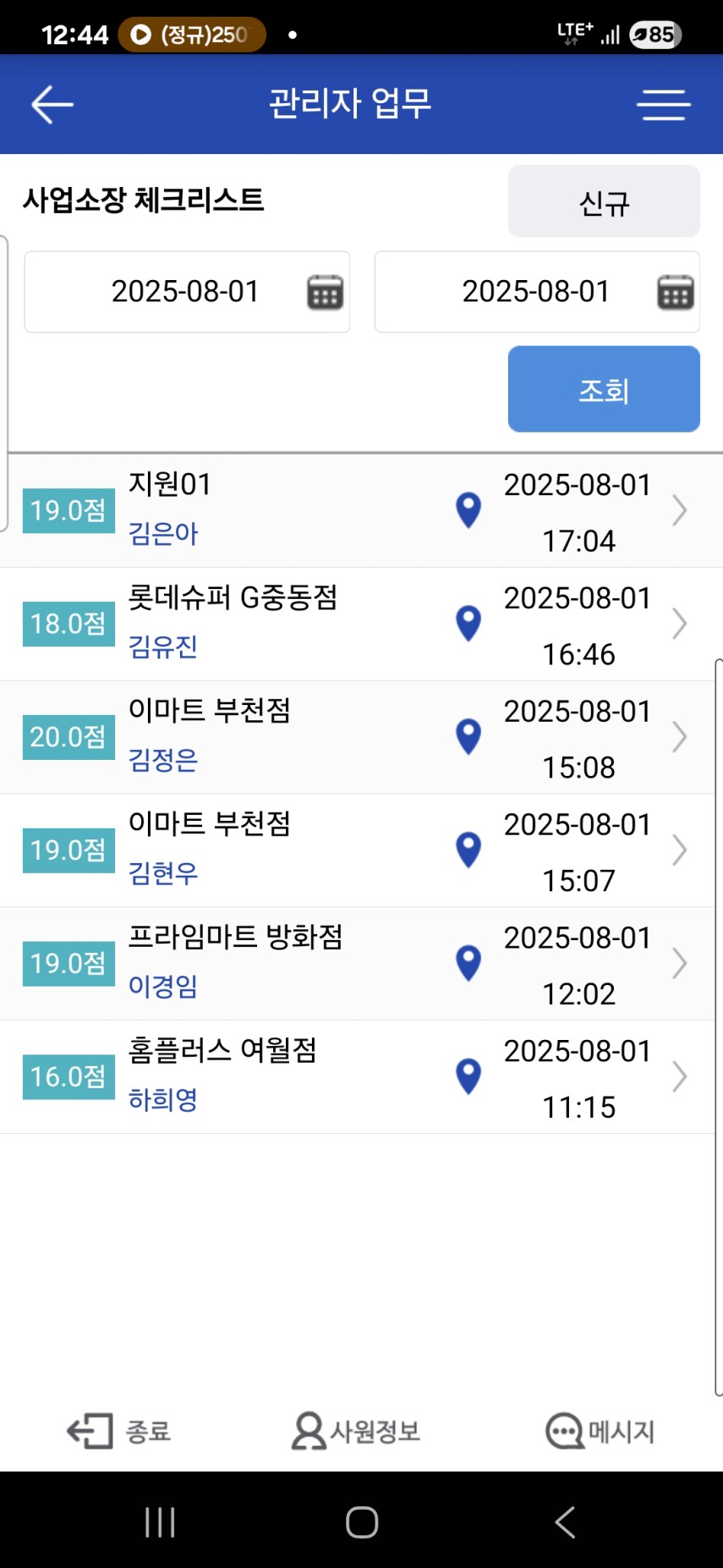Tap the system home button
The image size is (723, 1568).
coord(362,1522)
